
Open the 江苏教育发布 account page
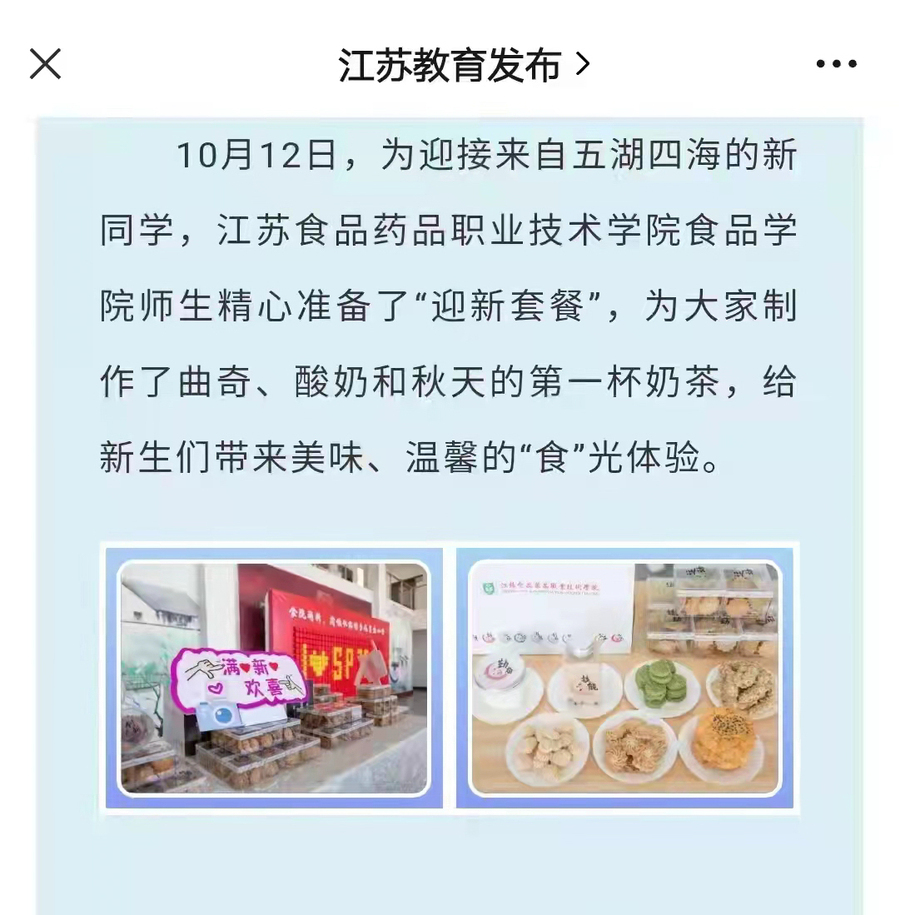coord(464,66)
